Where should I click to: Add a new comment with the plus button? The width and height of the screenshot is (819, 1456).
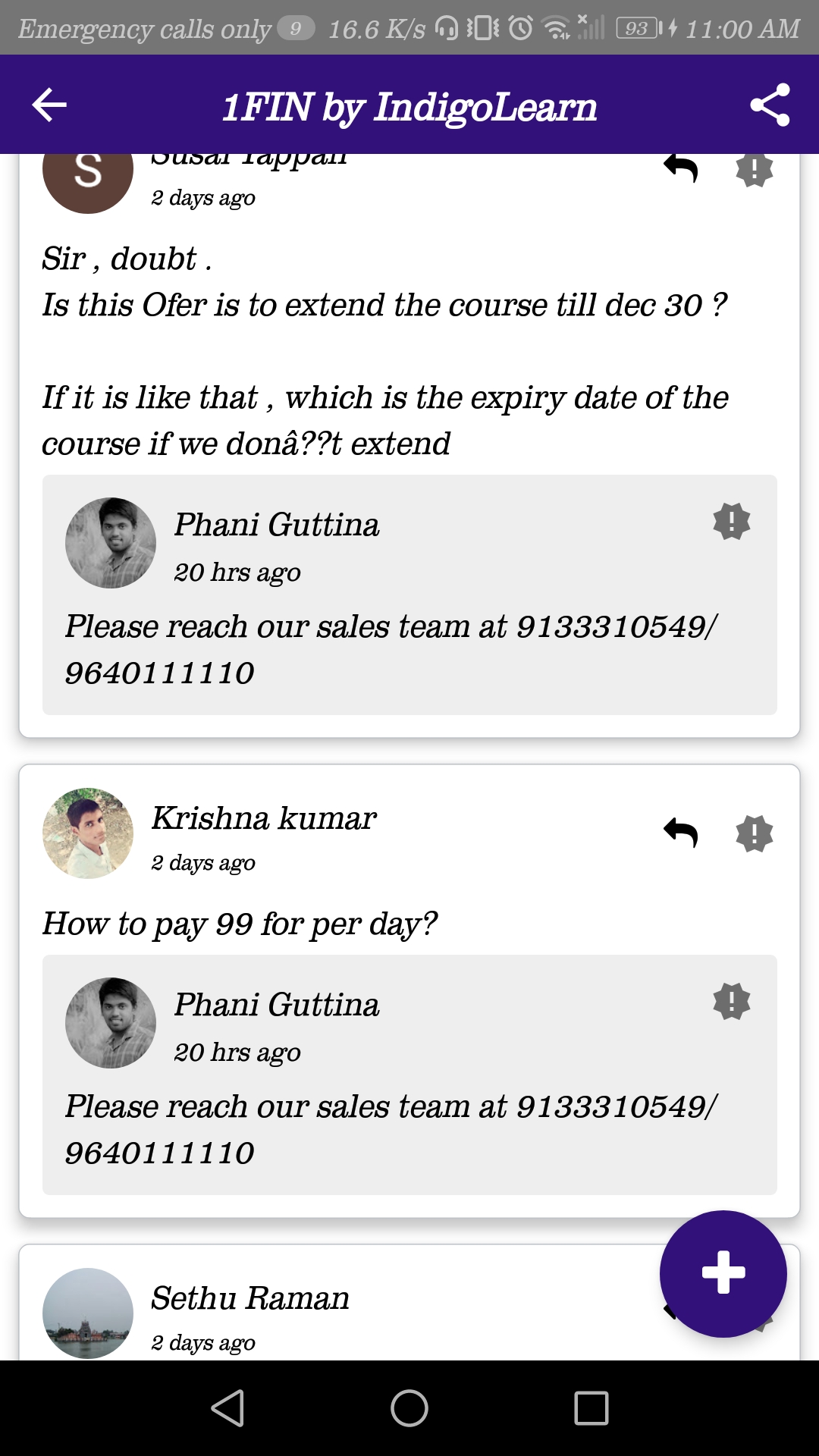pyautogui.click(x=723, y=1273)
